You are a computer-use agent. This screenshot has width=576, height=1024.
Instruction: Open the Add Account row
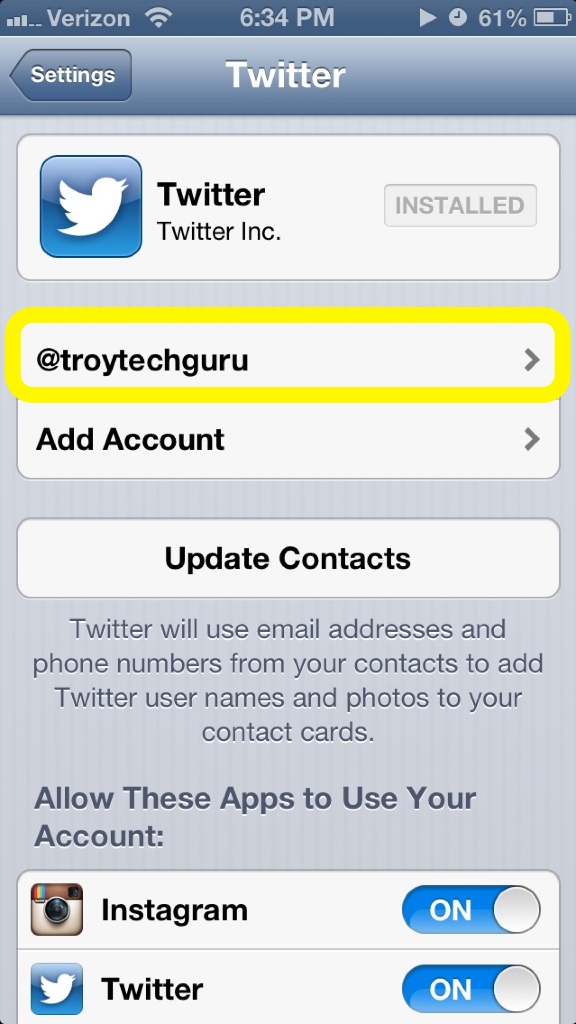click(x=288, y=440)
